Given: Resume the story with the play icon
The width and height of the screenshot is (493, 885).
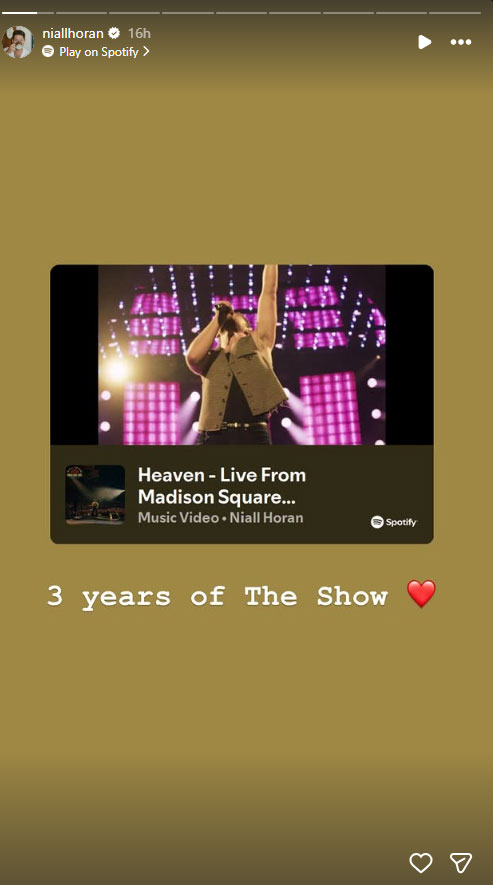Looking at the screenshot, I should tap(425, 42).
